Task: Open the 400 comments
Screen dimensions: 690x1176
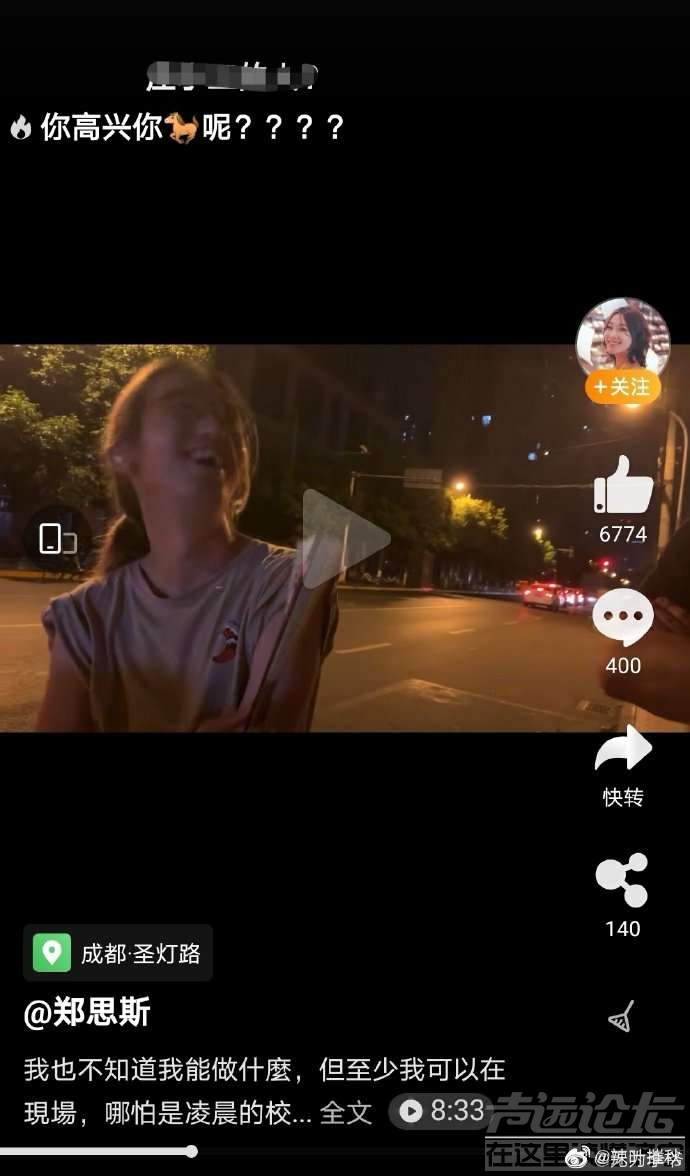Action: (622, 617)
